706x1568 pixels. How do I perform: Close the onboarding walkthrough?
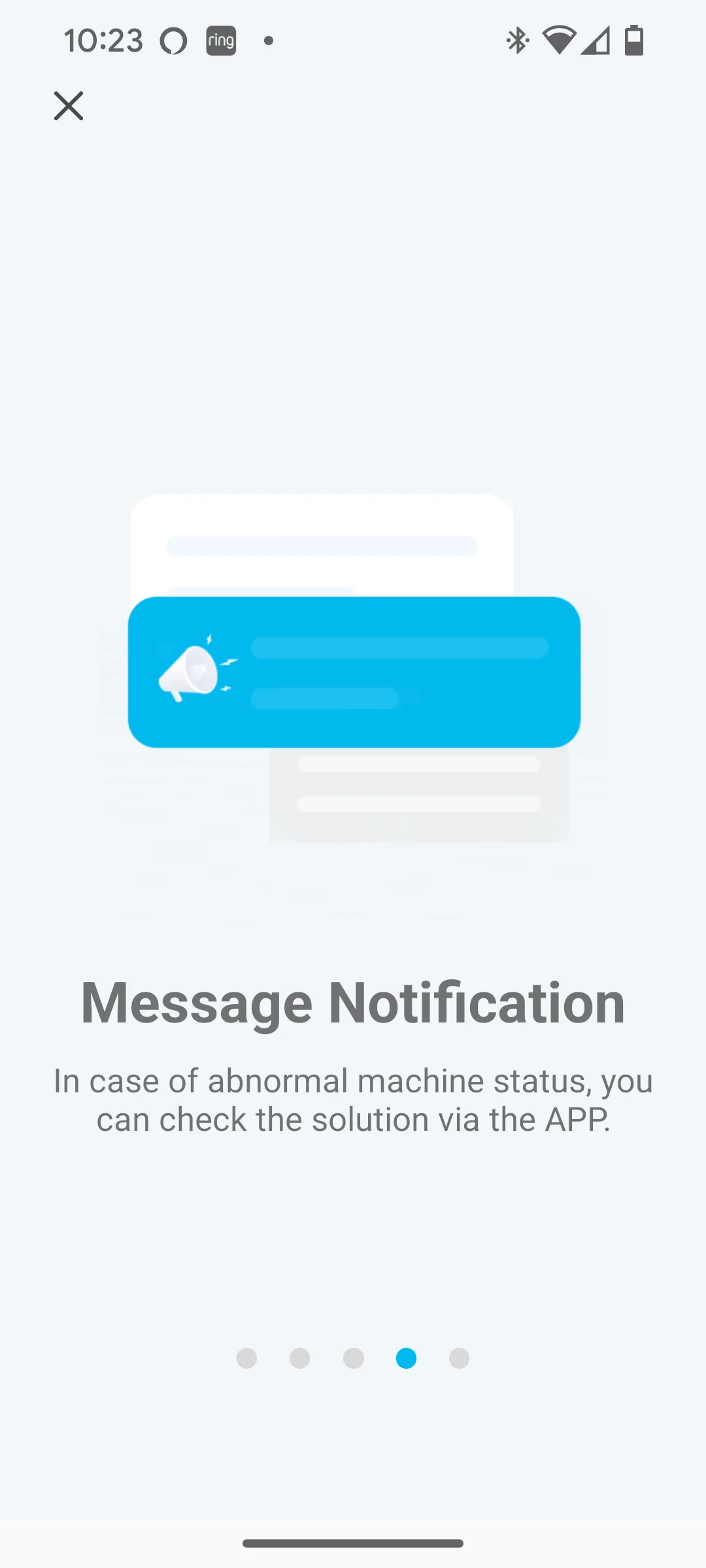click(x=69, y=106)
